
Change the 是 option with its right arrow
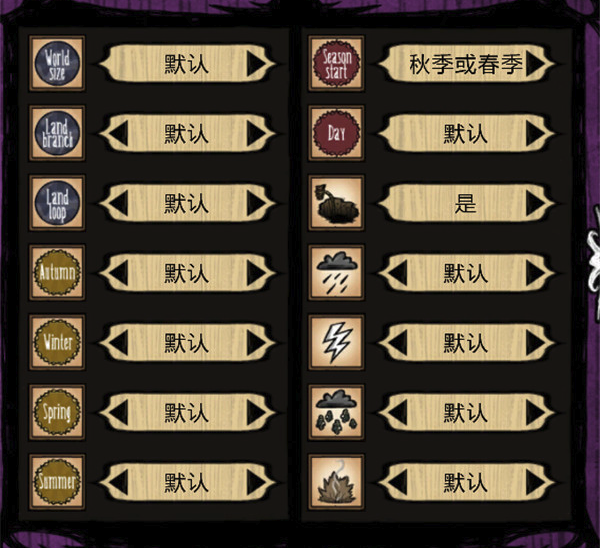(536, 203)
